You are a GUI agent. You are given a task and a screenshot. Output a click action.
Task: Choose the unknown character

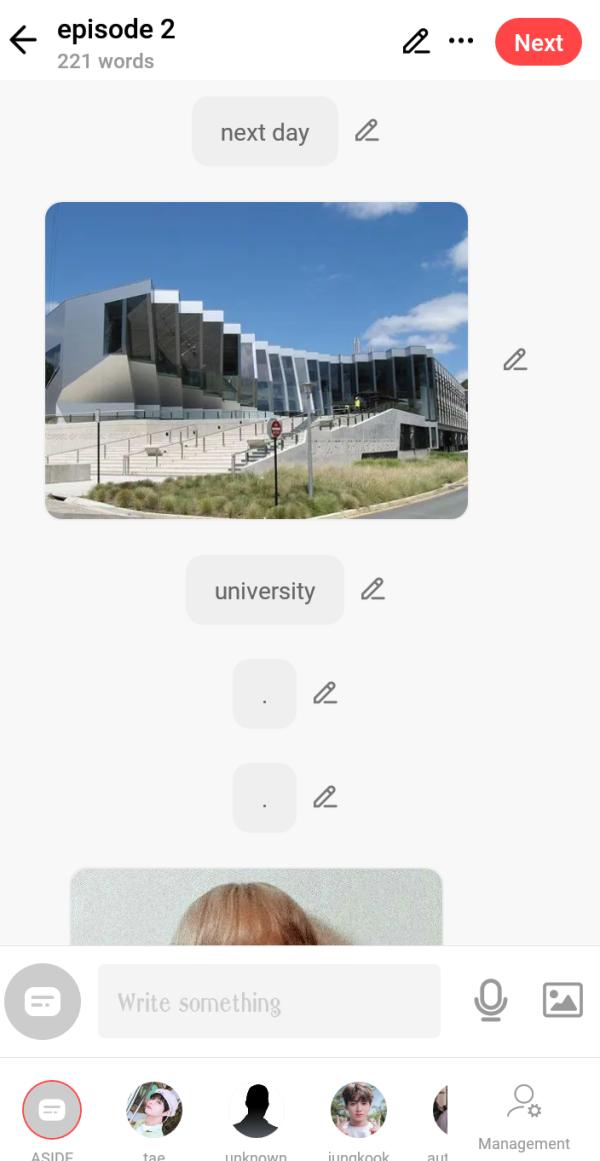[x=256, y=1110]
